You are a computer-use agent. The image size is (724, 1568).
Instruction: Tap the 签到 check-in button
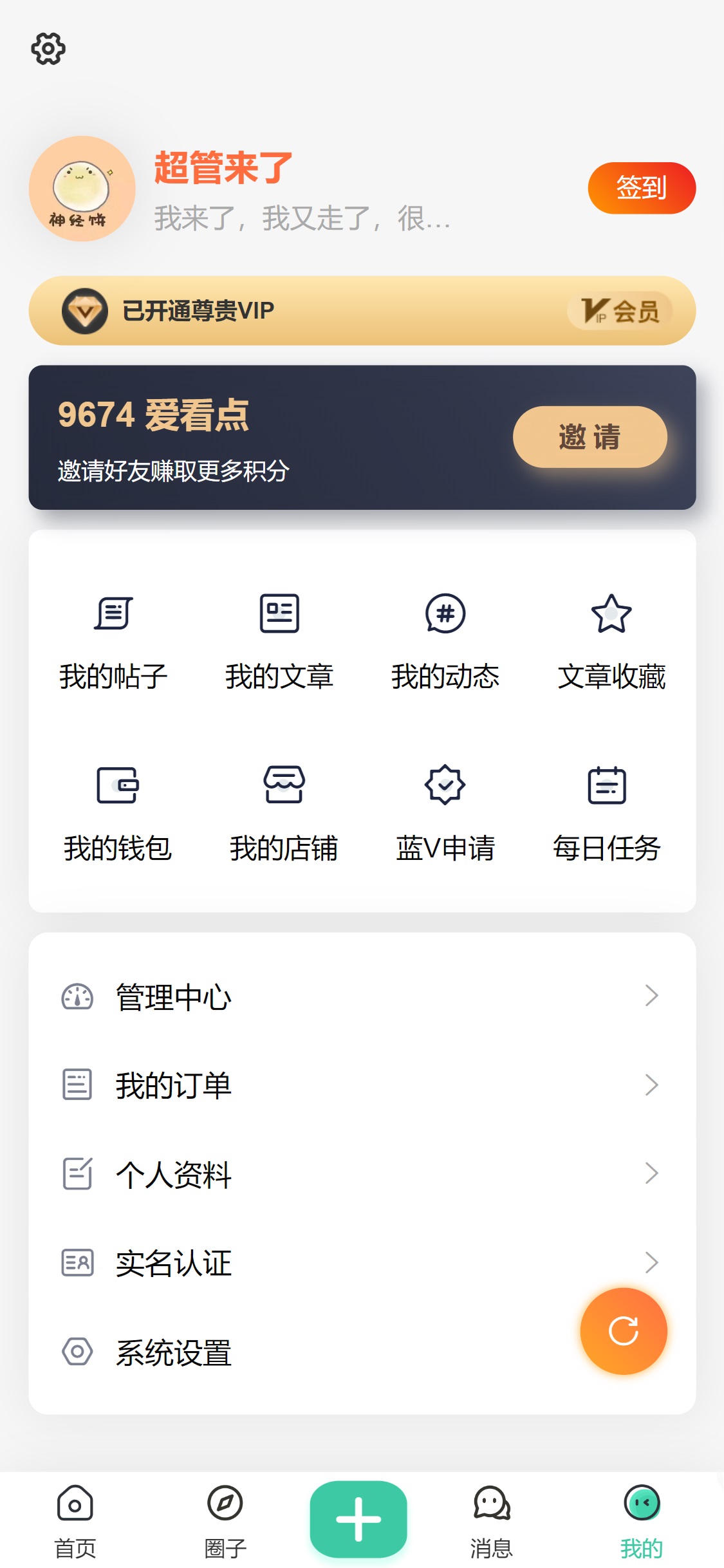[641, 188]
